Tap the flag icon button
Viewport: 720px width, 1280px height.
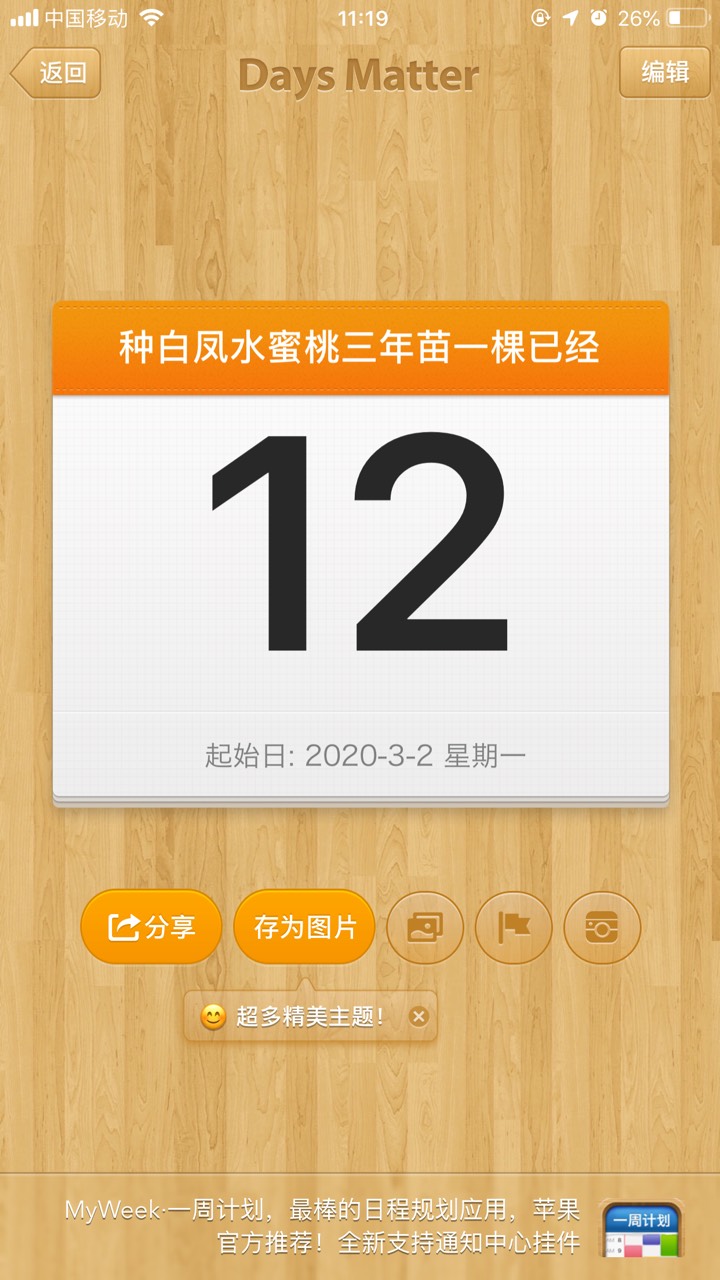coord(514,928)
